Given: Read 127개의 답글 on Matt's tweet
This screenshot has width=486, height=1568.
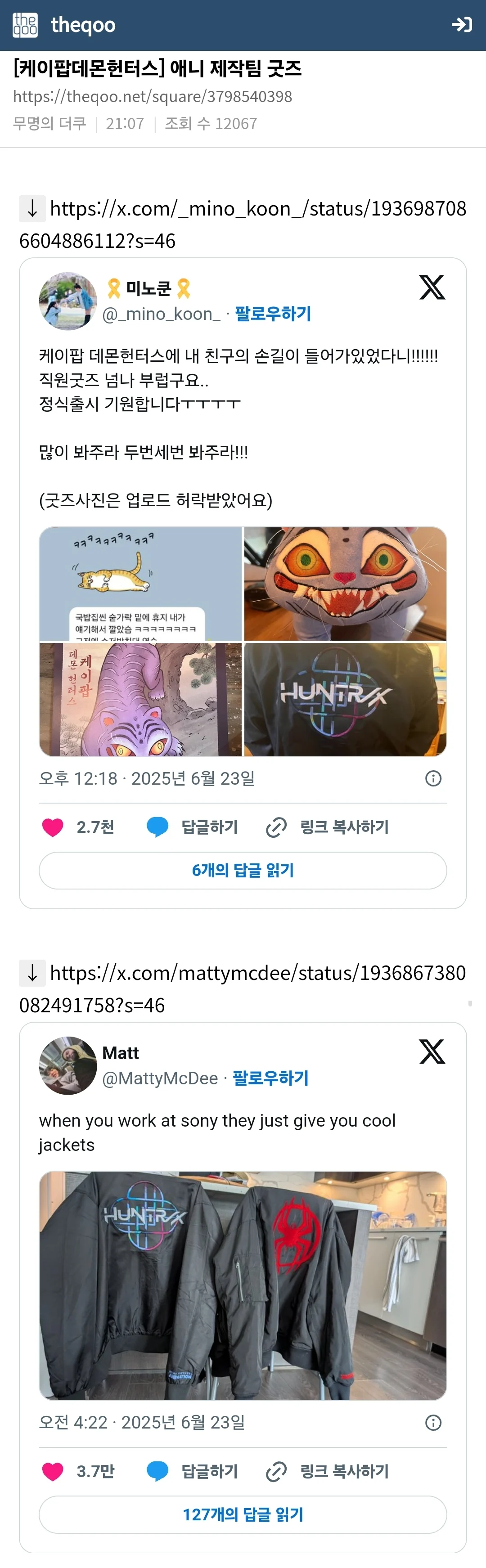Looking at the screenshot, I should coord(243,1514).
